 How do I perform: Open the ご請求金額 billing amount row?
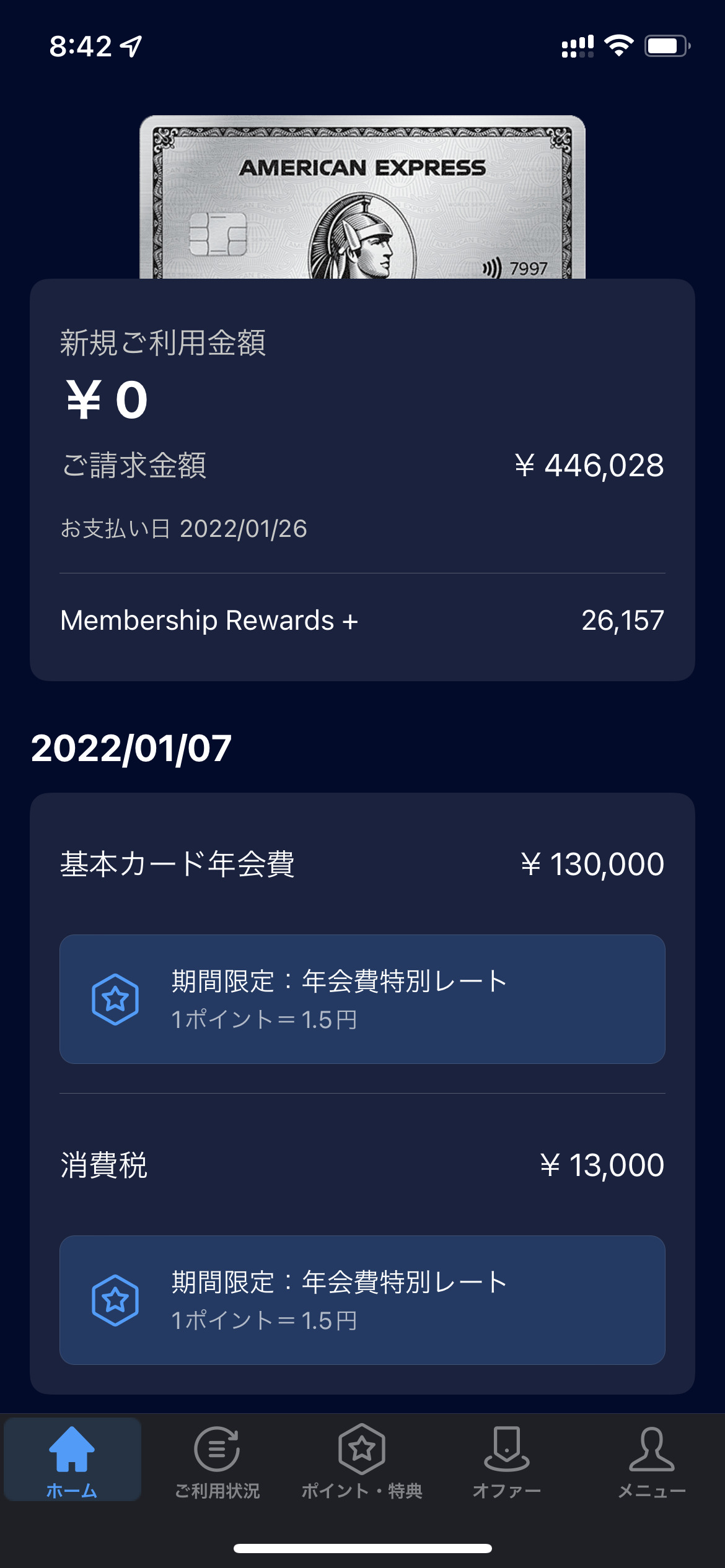pyautogui.click(x=362, y=465)
